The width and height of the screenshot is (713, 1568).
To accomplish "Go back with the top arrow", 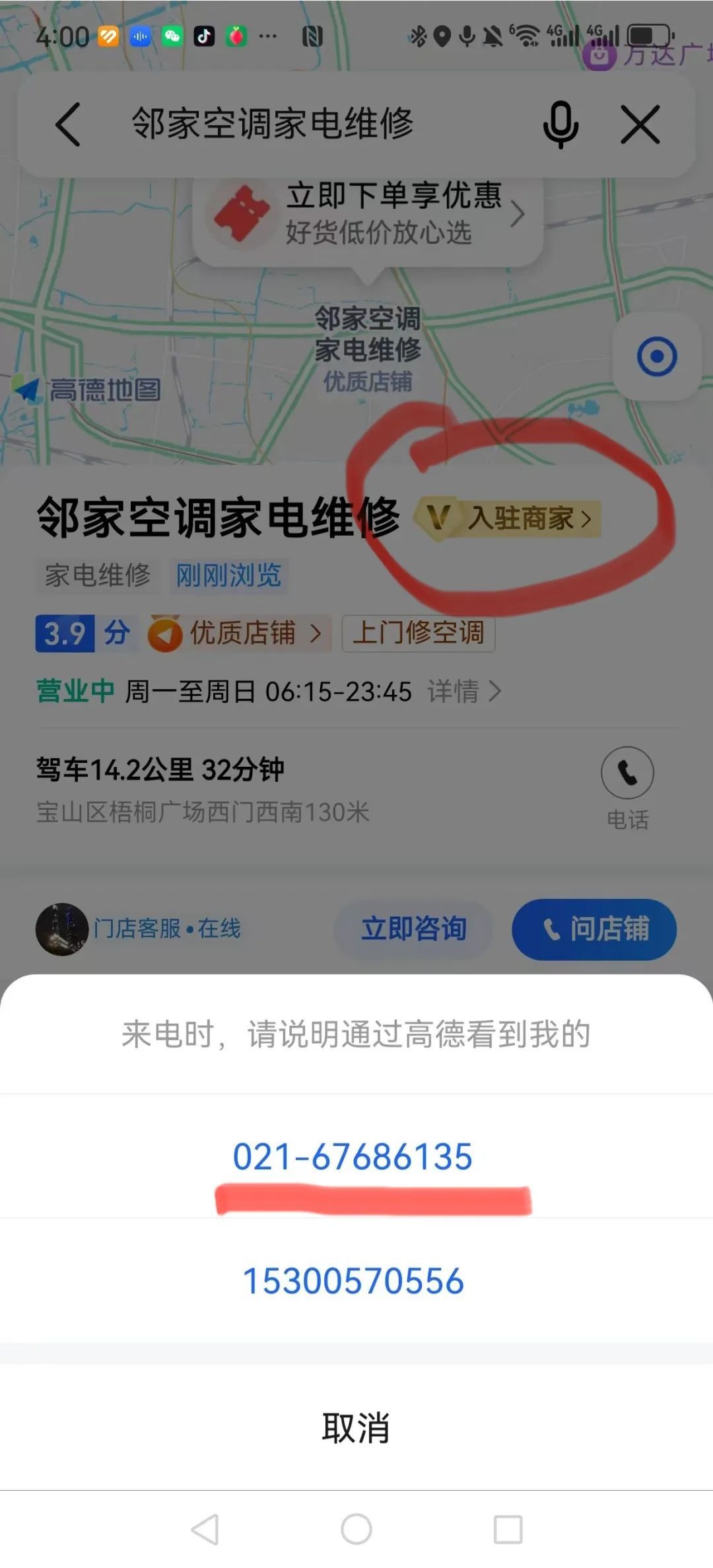I will coord(68,124).
